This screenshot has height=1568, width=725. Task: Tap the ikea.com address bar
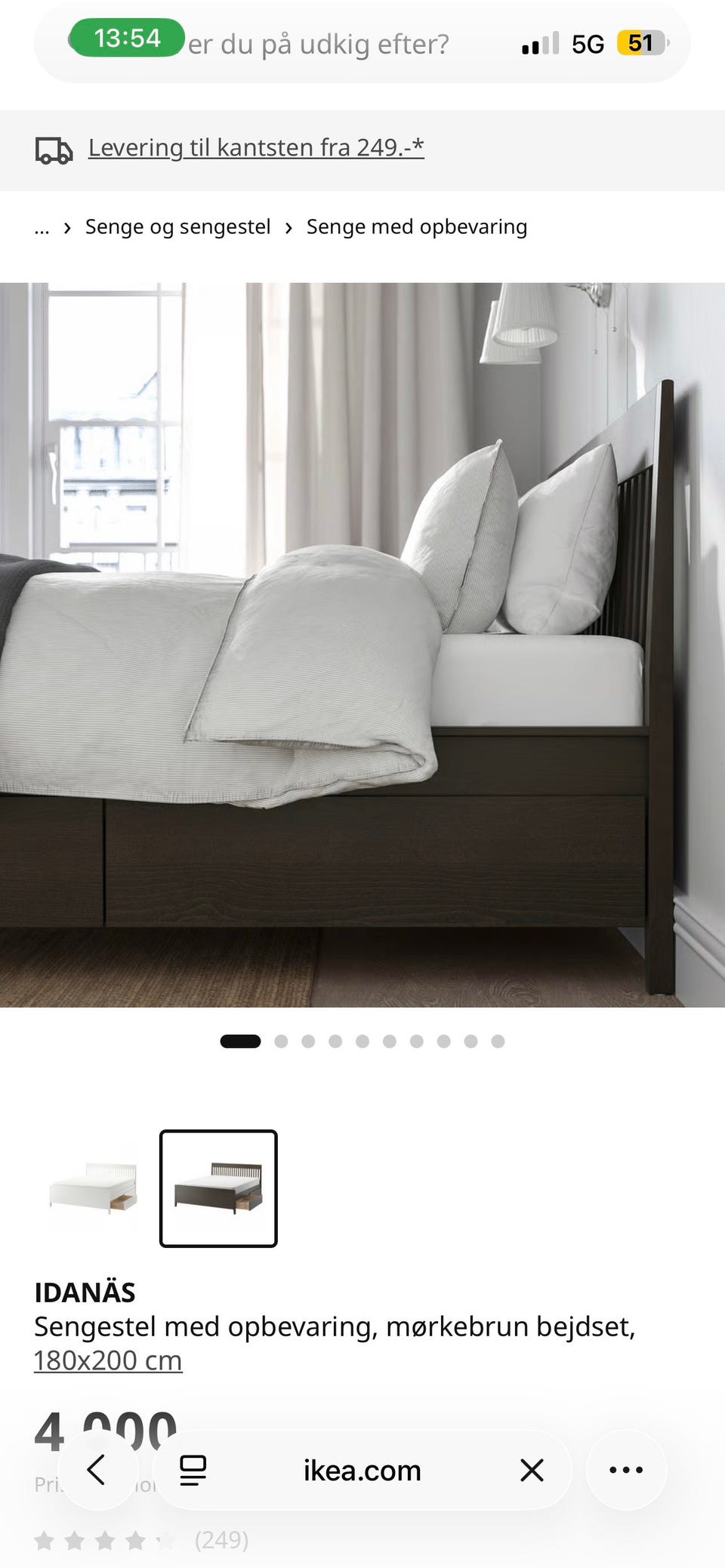tap(362, 1469)
